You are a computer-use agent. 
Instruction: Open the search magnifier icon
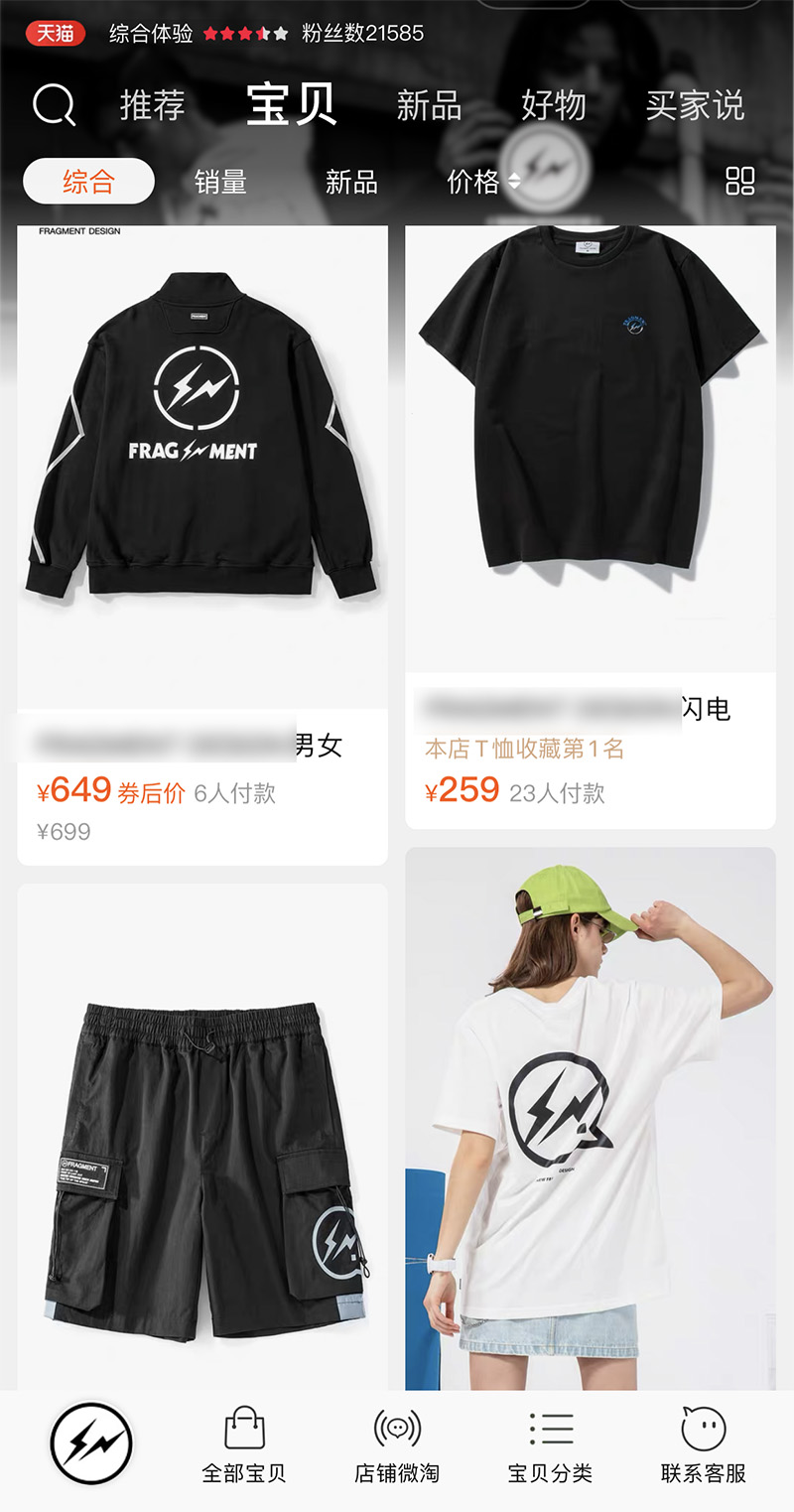54,105
